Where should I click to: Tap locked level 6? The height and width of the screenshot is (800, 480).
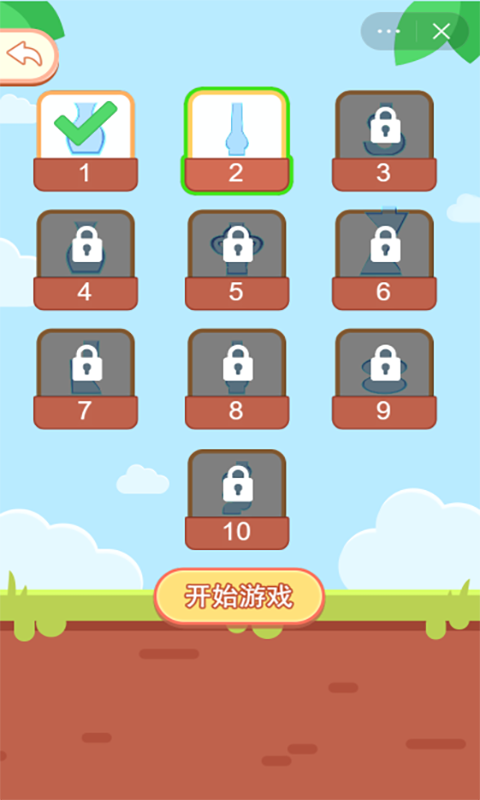click(384, 260)
